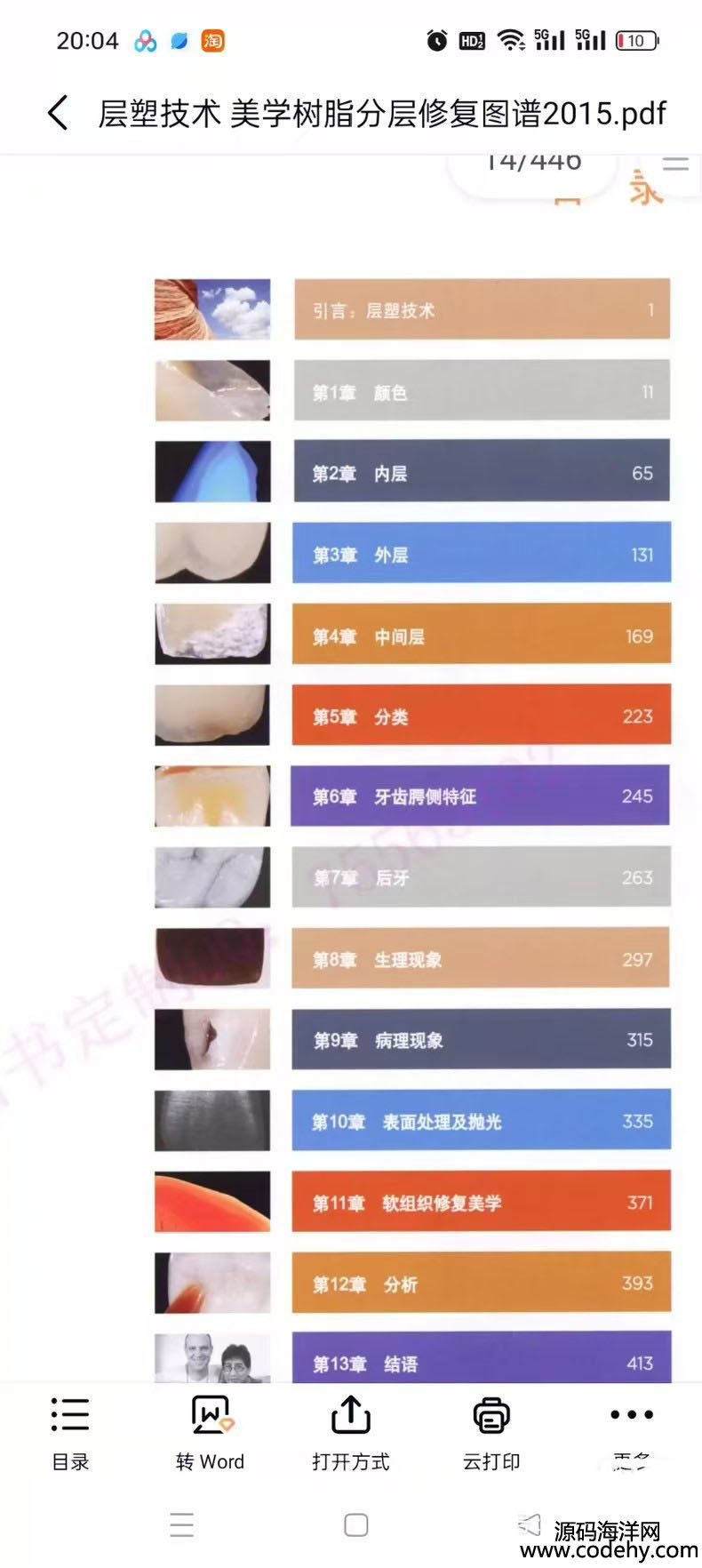The width and height of the screenshot is (702, 1568).
Task: Go back from the PDF viewer
Action: click(x=58, y=114)
